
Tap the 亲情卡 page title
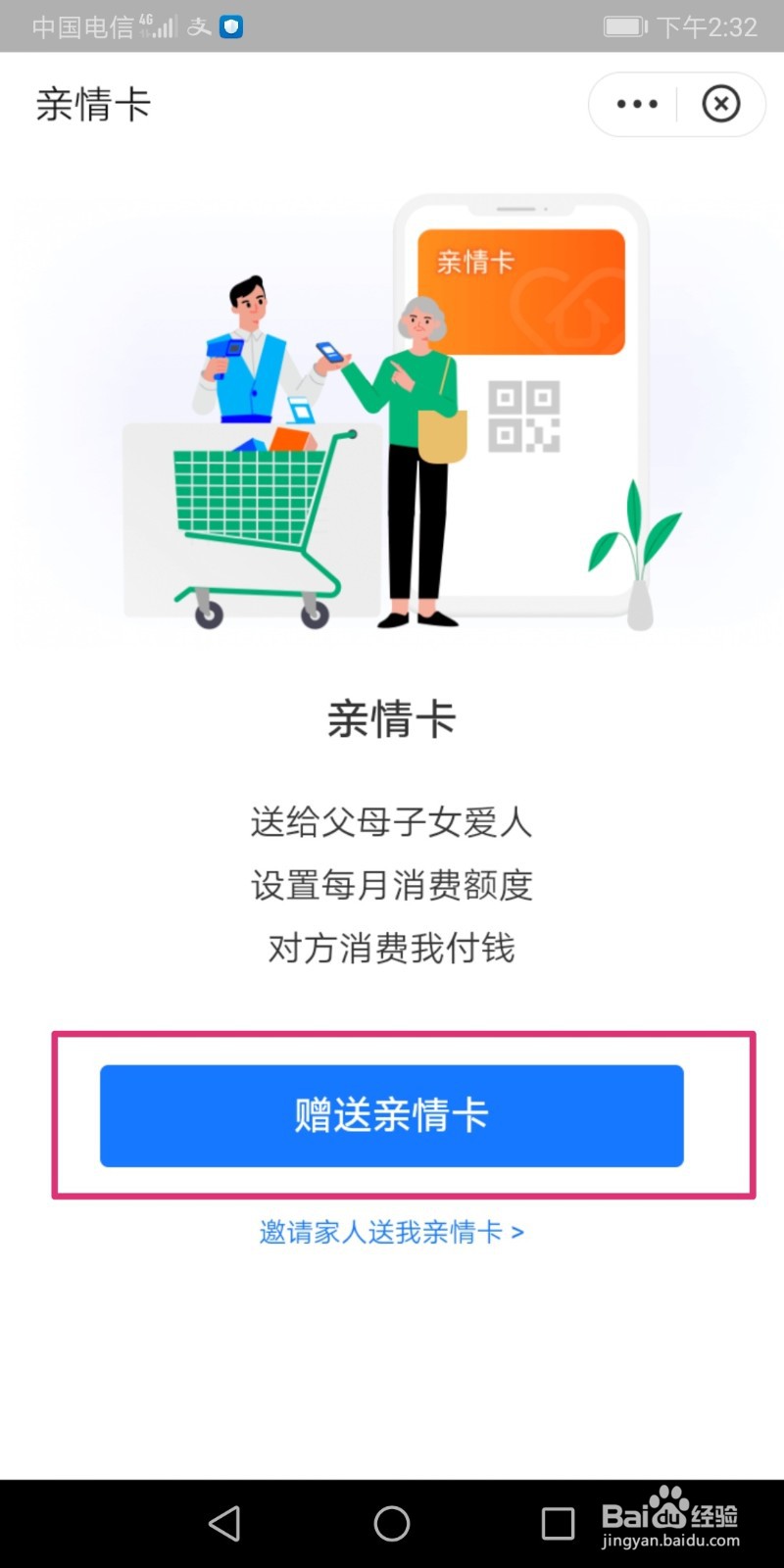coord(93,104)
